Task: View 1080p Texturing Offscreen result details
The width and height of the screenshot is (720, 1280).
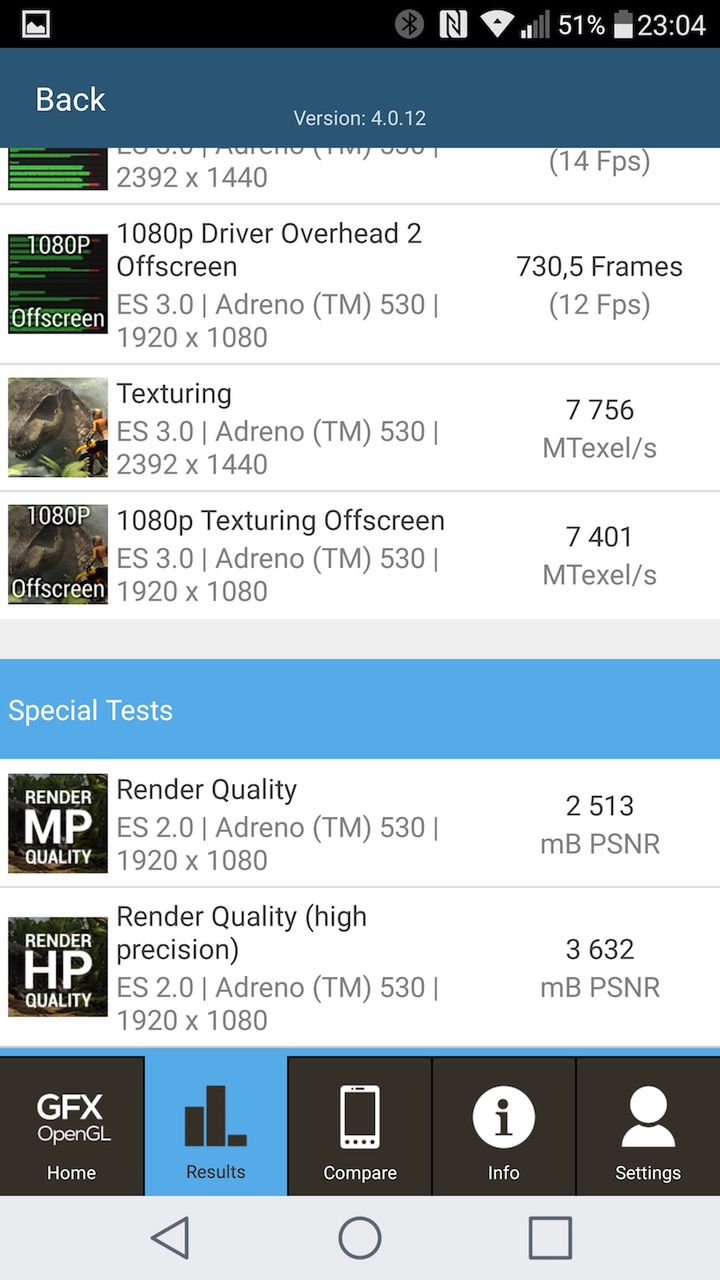Action: click(x=360, y=555)
